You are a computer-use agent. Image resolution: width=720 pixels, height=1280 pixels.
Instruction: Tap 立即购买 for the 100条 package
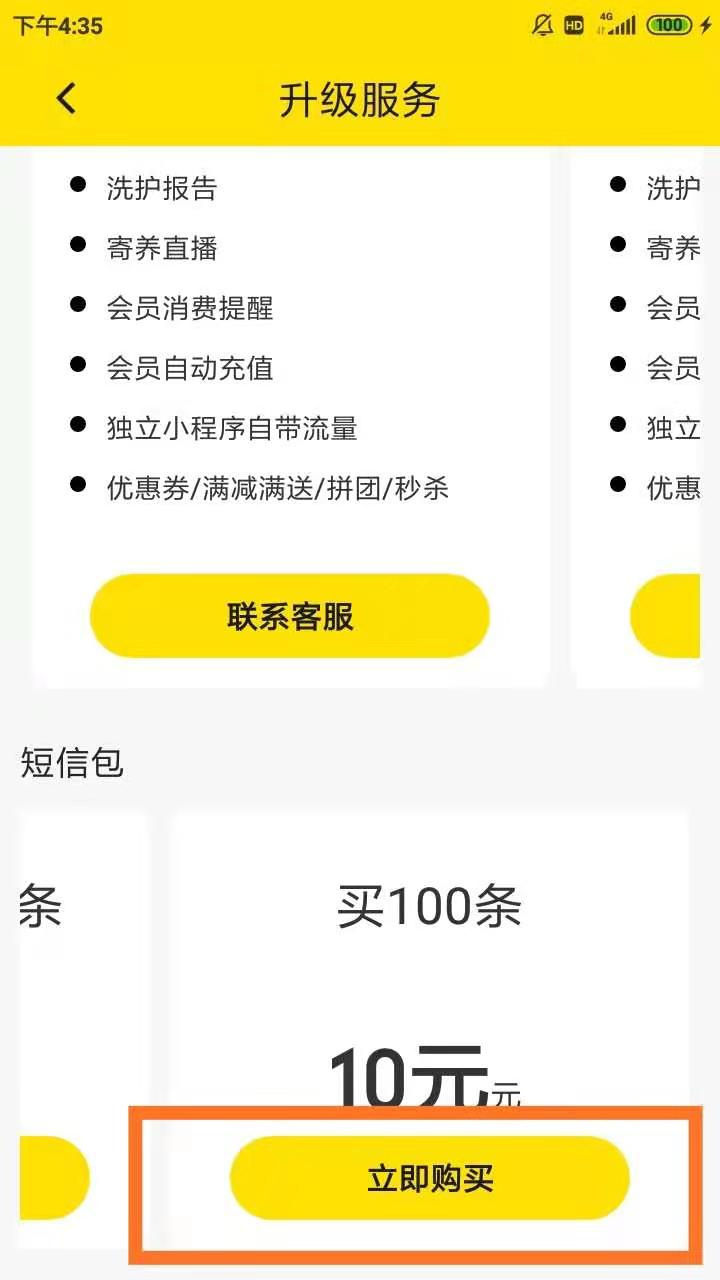(x=430, y=1178)
